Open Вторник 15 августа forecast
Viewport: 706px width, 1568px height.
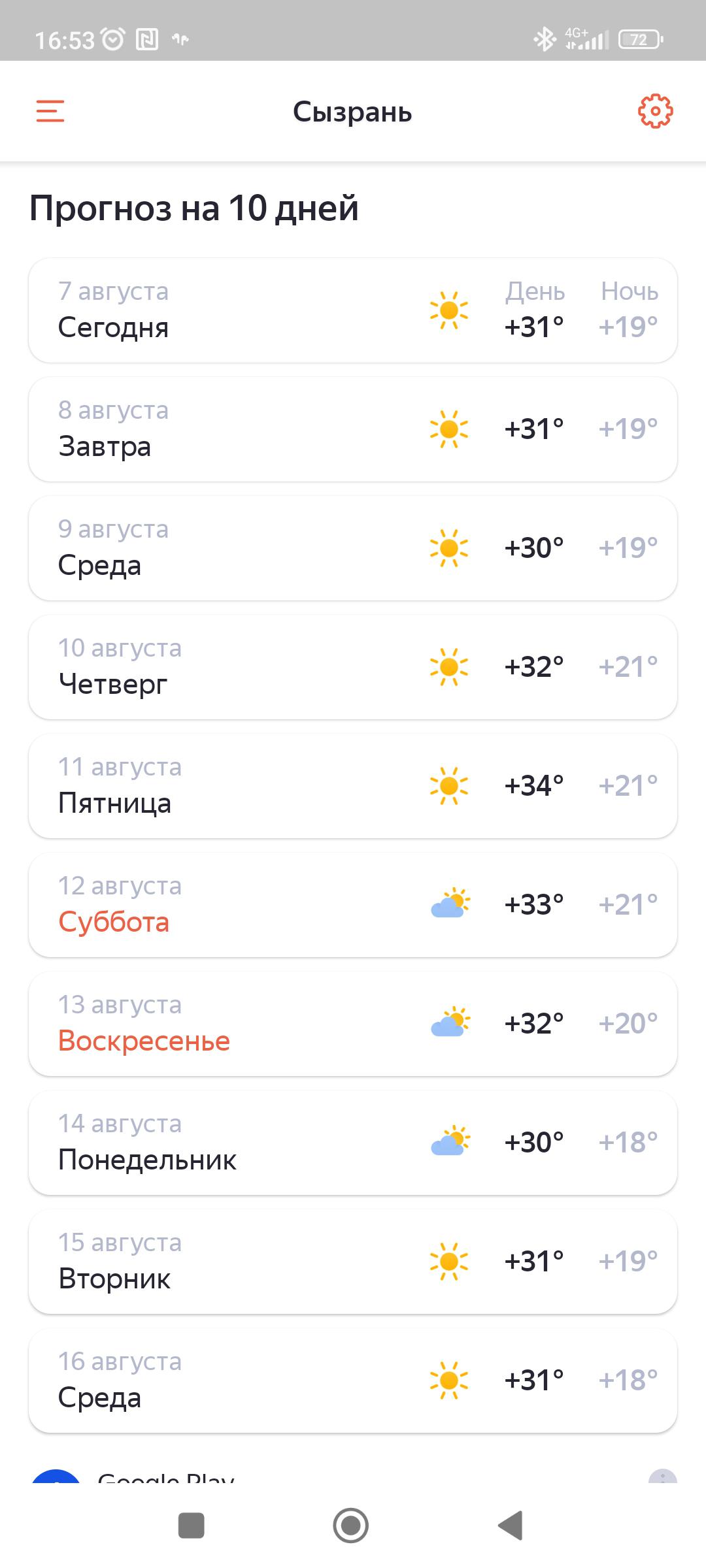(353, 1262)
